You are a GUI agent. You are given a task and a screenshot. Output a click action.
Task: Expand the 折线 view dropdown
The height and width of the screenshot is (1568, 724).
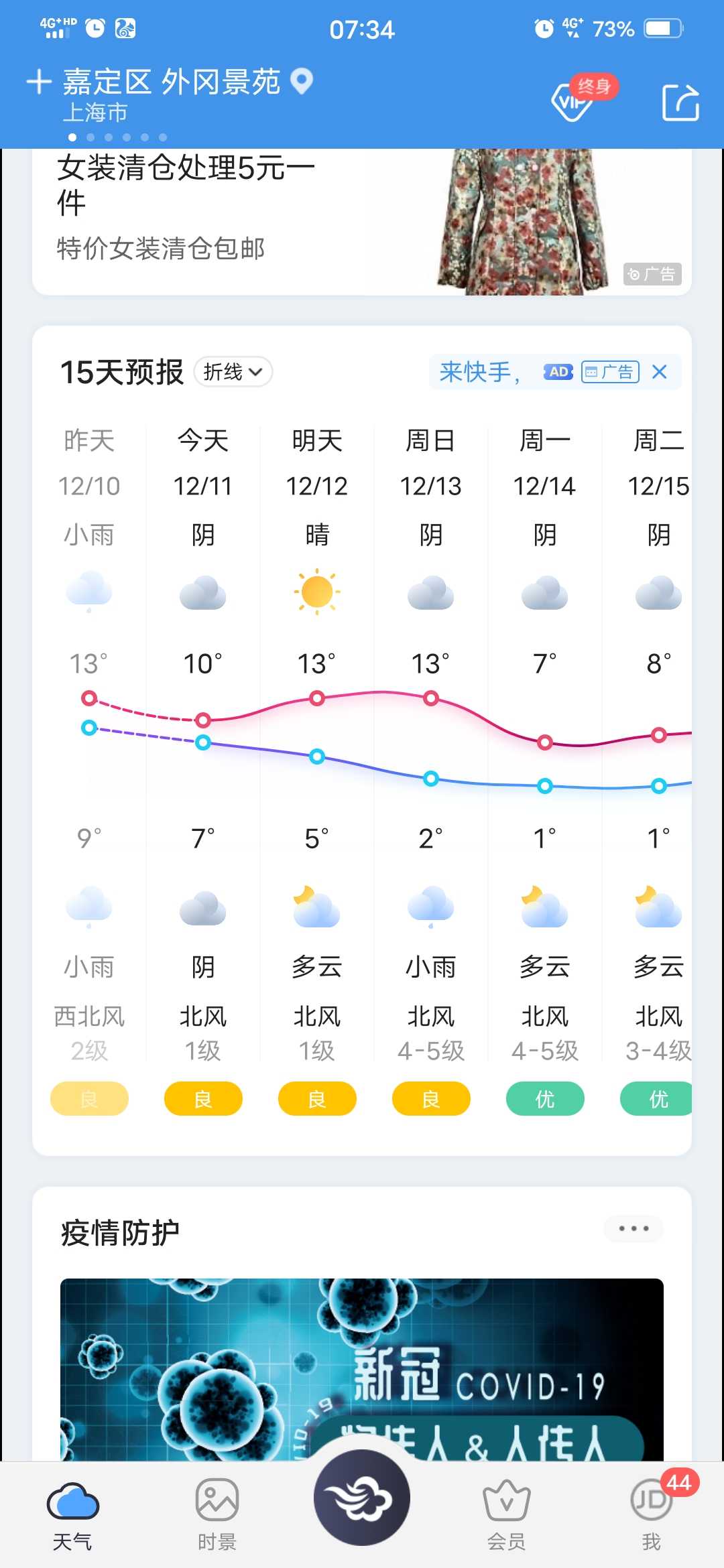[x=233, y=372]
